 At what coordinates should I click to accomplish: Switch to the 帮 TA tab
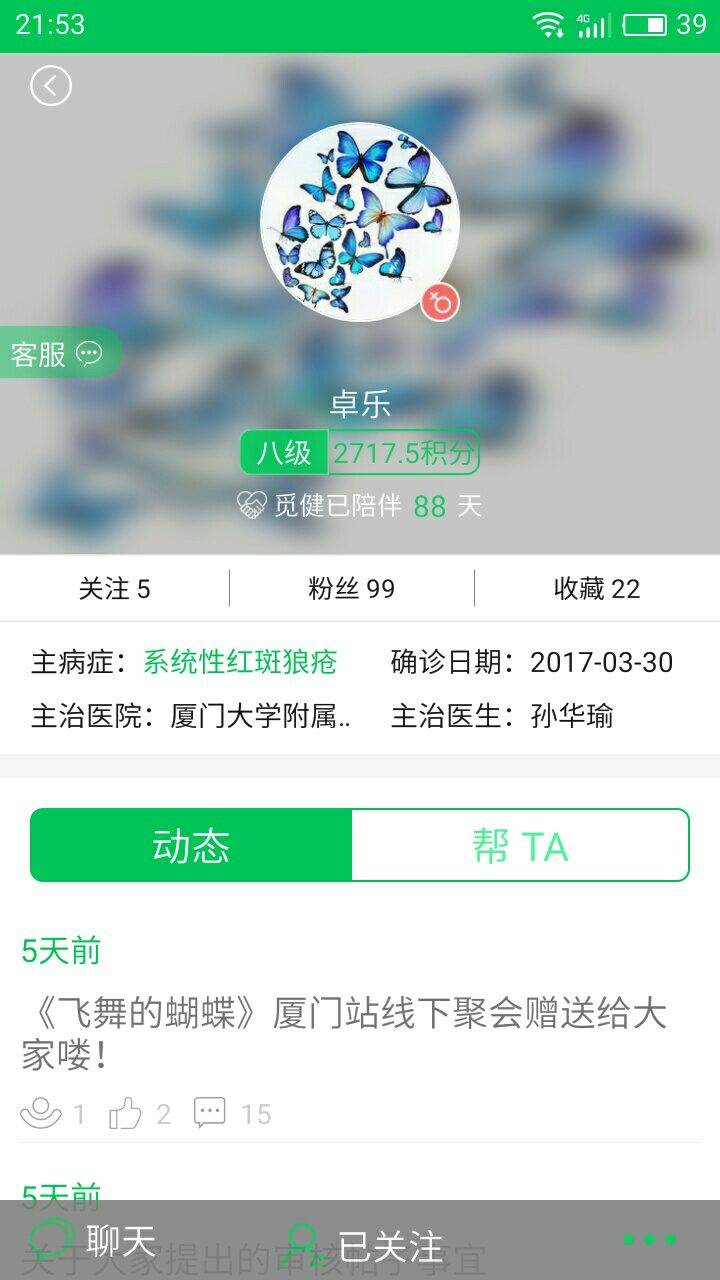pyautogui.click(x=520, y=846)
